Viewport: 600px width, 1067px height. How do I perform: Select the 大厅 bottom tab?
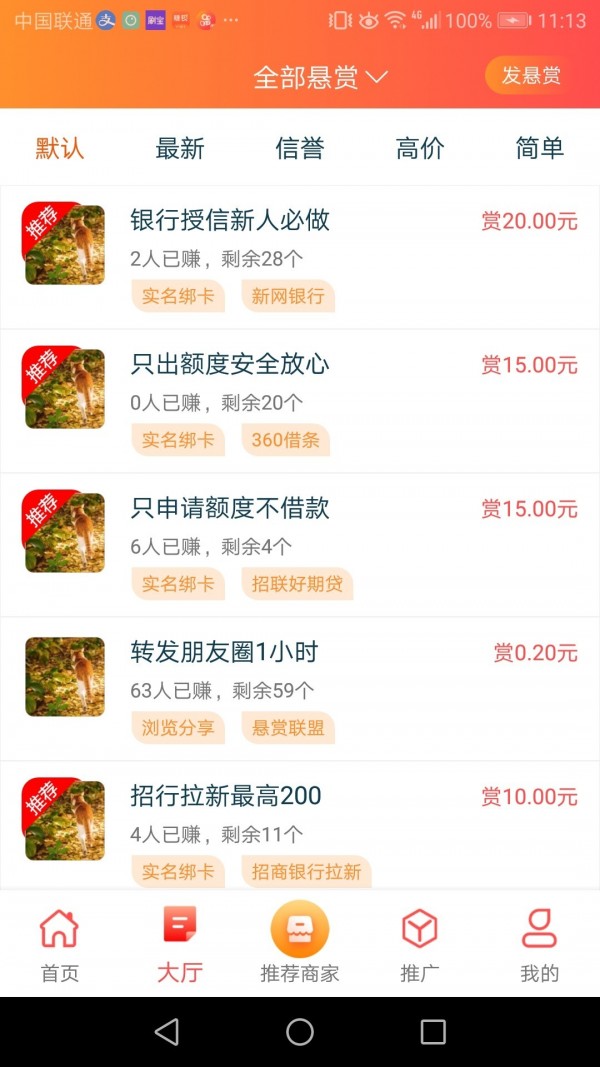point(180,945)
